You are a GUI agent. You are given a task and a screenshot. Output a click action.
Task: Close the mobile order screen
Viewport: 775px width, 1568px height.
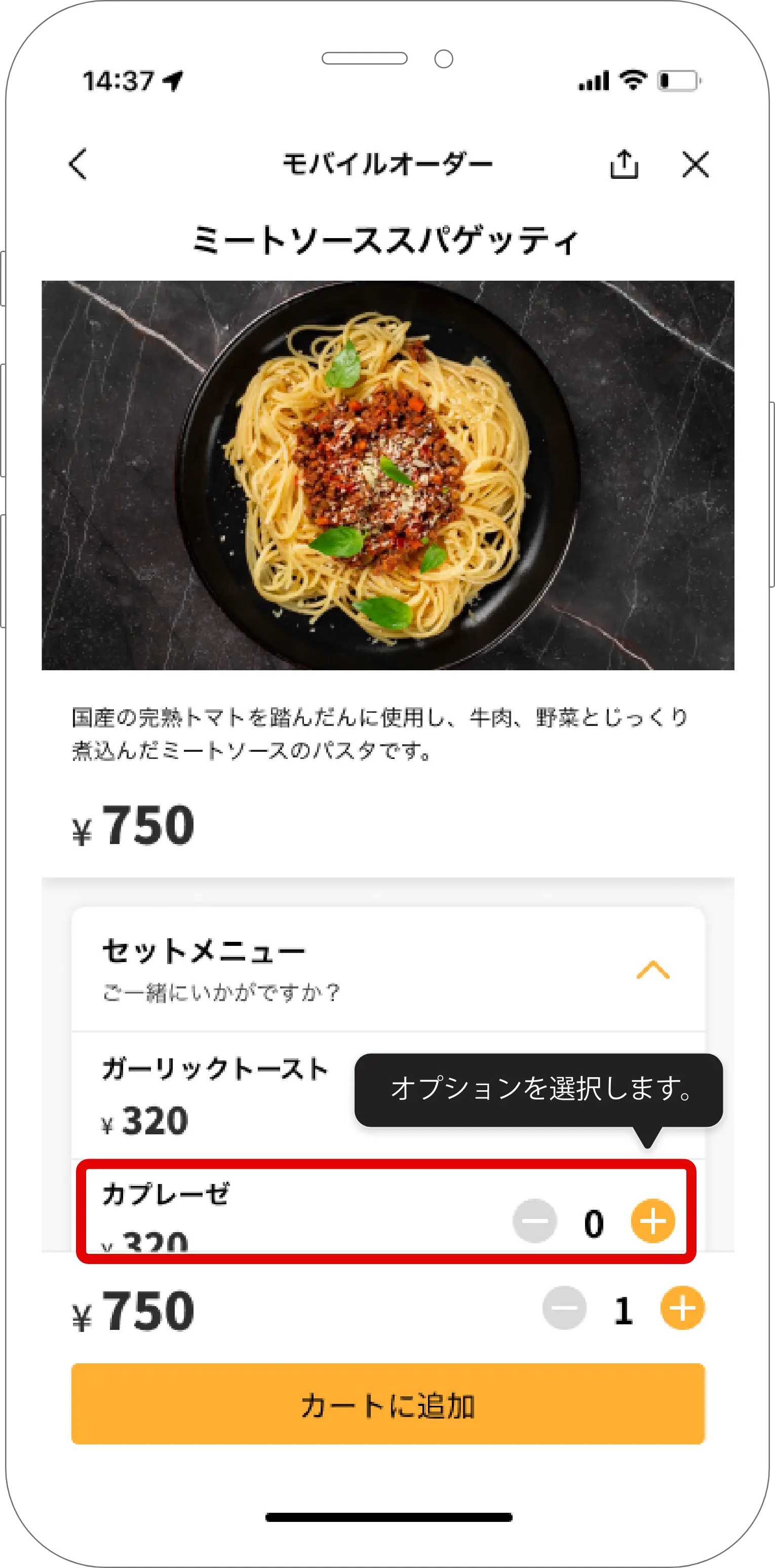pyautogui.click(x=695, y=164)
